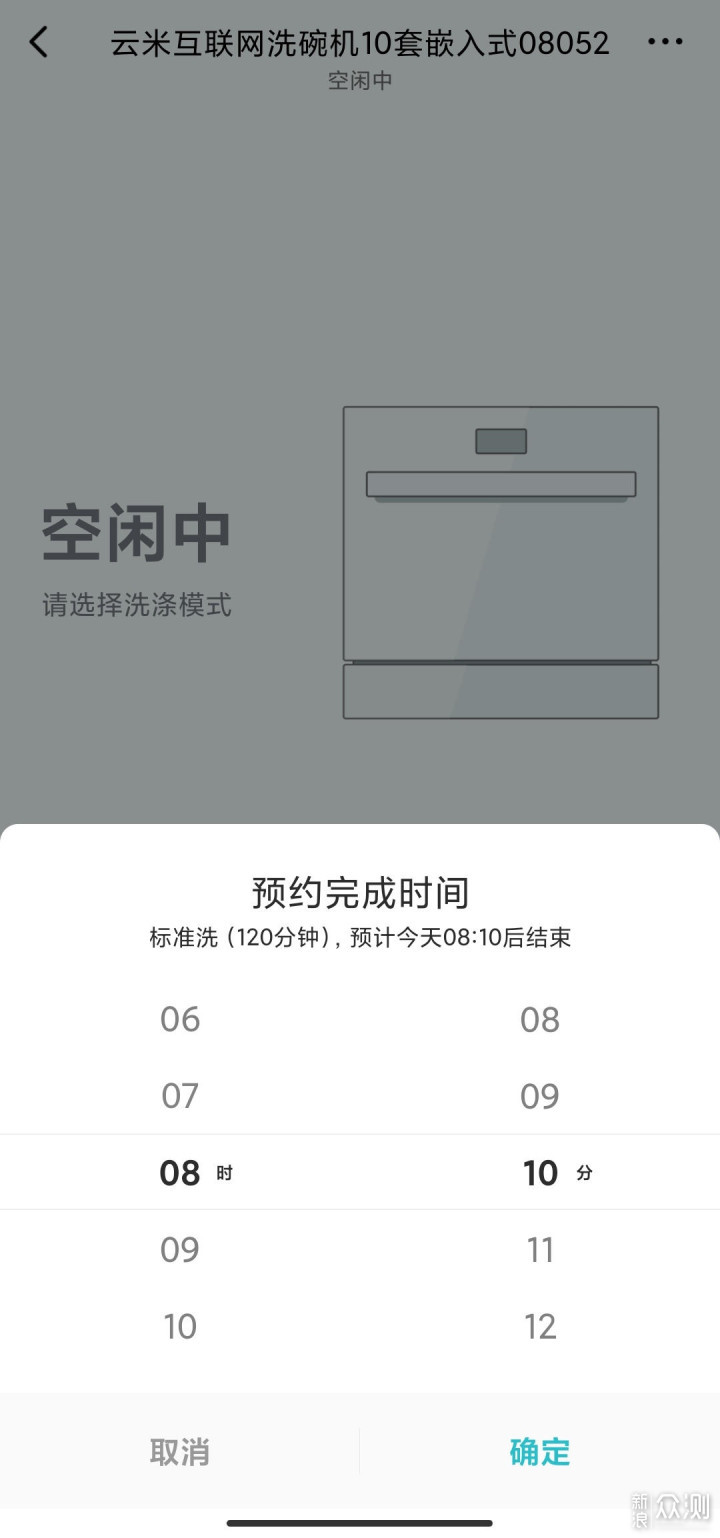Image resolution: width=720 pixels, height=1538 pixels.
Task: Choose minute 12 in the minute column
Action: [x=540, y=1326]
